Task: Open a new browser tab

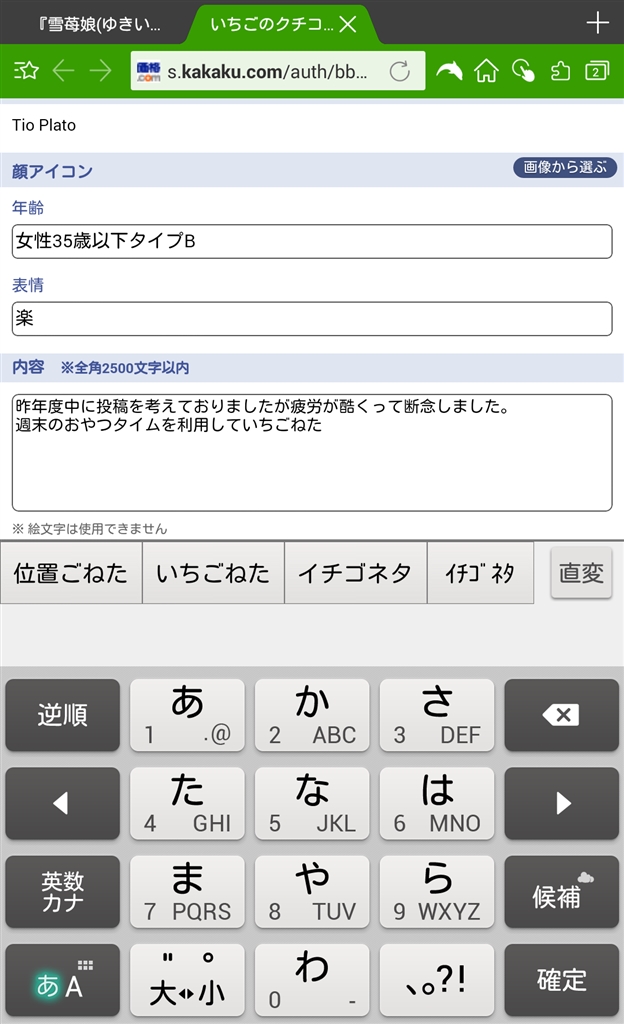Action: coord(597,23)
